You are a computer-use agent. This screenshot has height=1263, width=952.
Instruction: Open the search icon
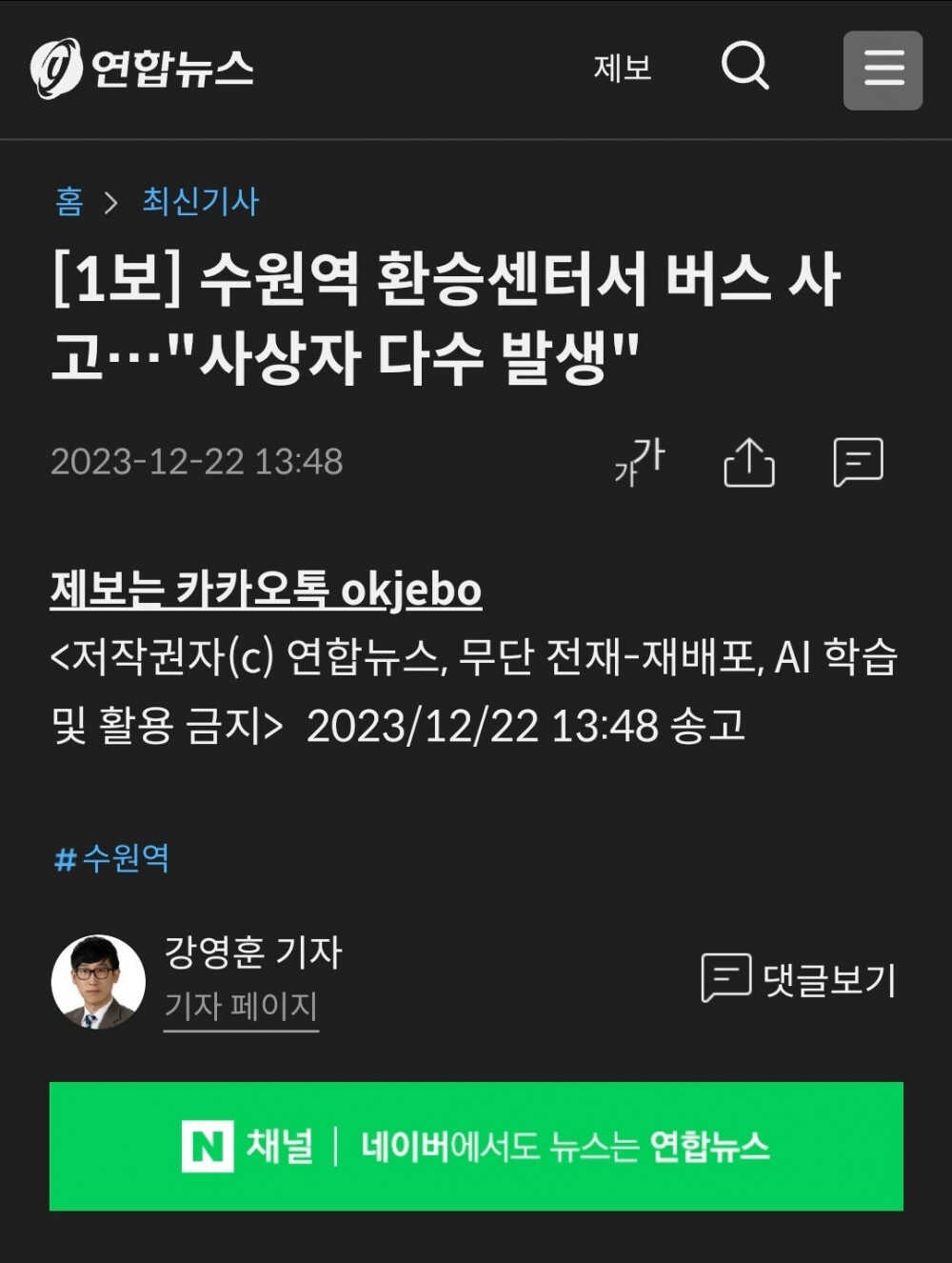click(744, 67)
